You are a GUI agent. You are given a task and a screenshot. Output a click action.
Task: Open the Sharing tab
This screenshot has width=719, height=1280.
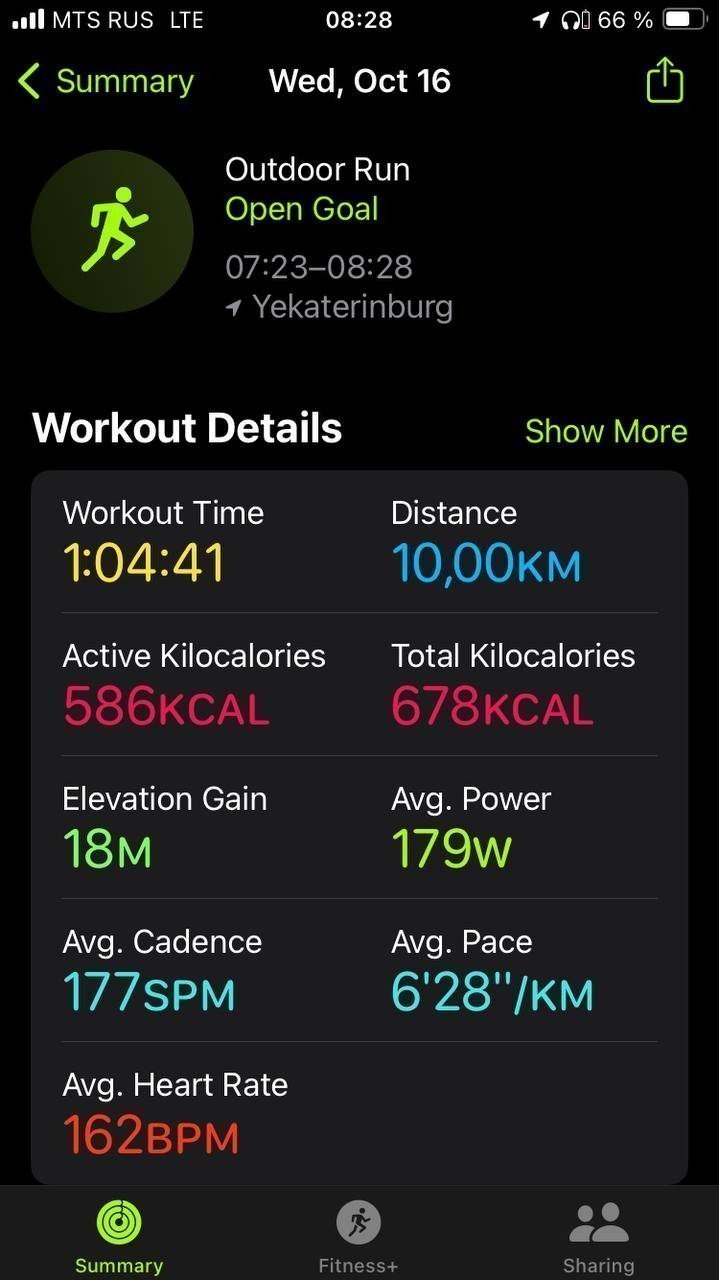pyautogui.click(x=598, y=1237)
